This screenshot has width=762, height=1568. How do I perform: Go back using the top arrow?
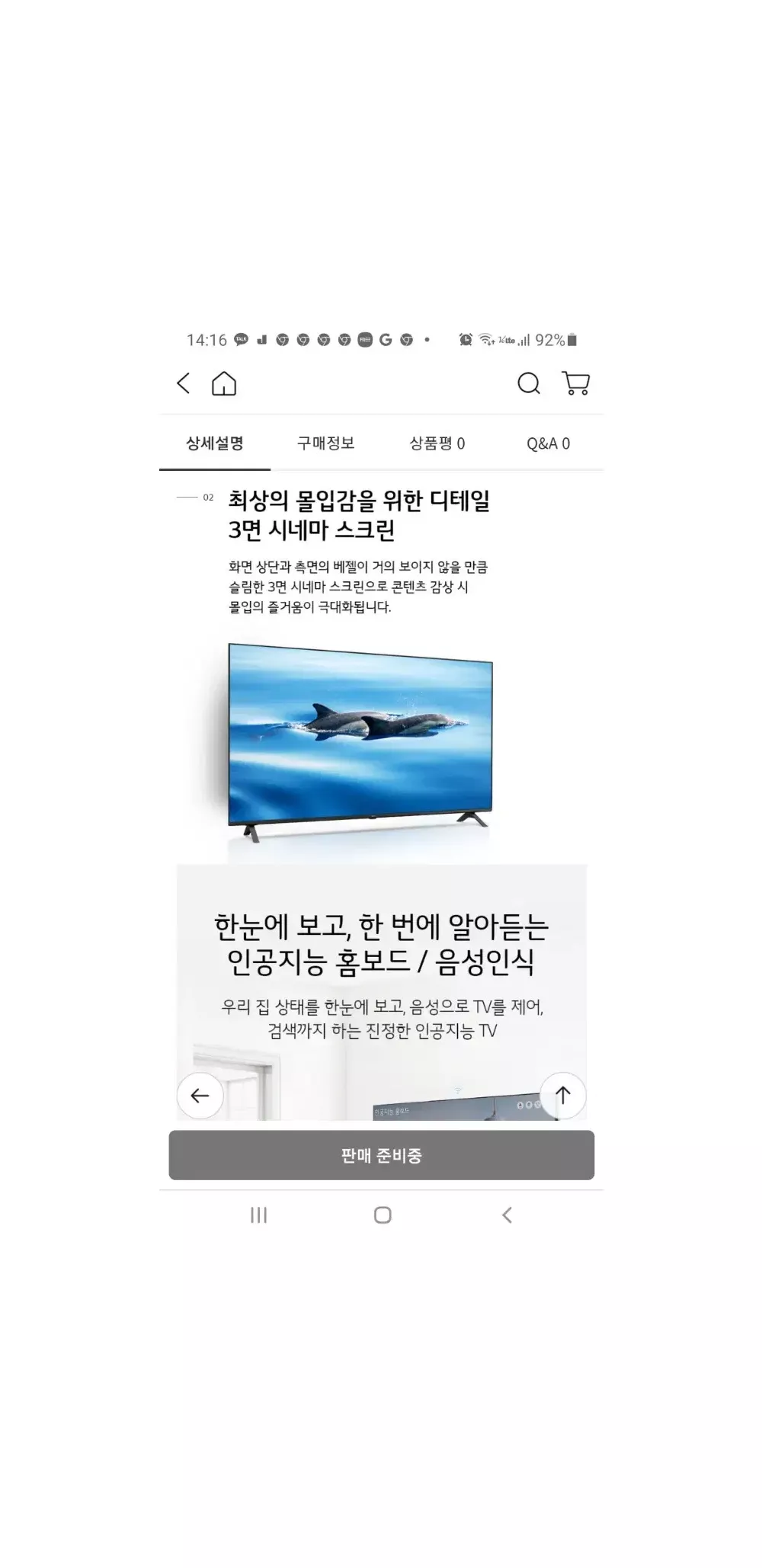tap(183, 383)
